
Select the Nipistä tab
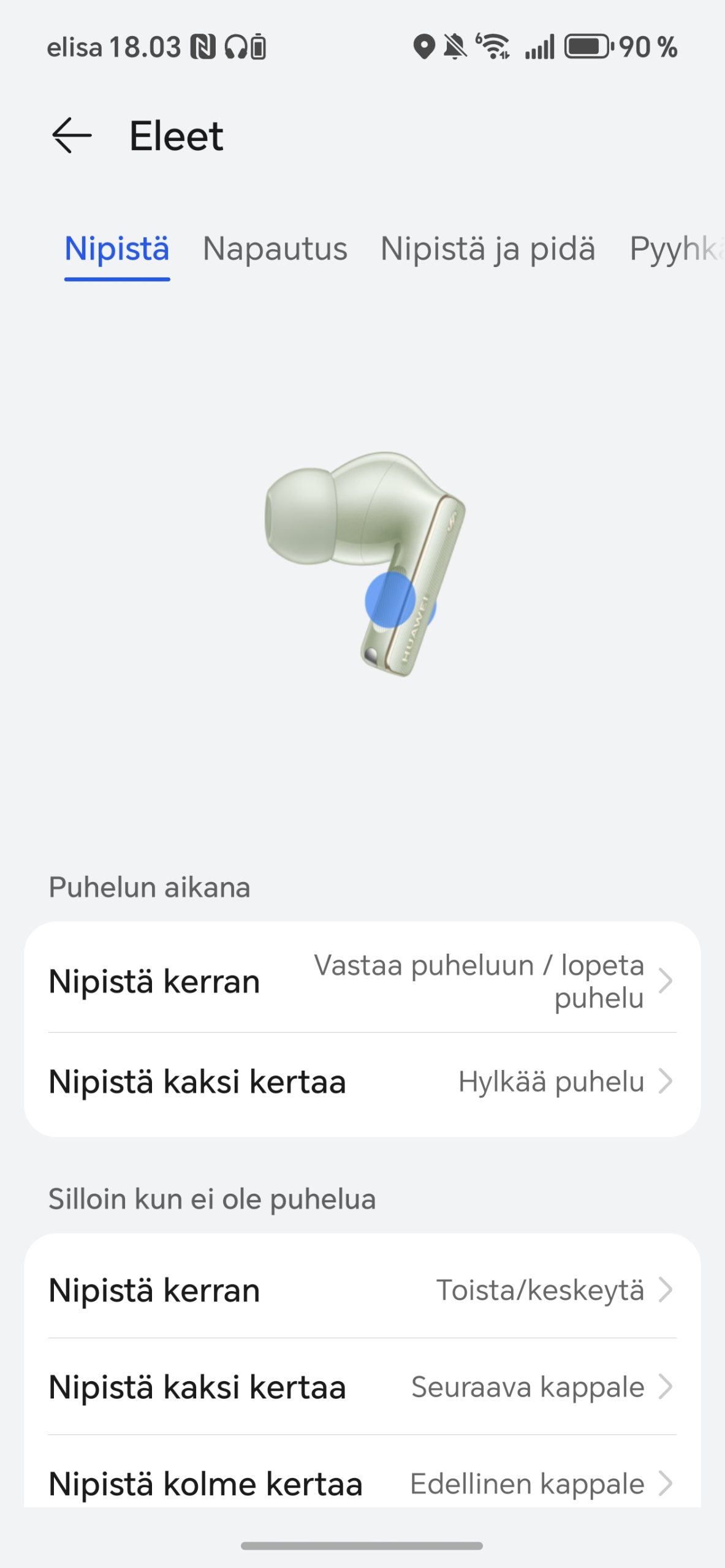click(117, 249)
